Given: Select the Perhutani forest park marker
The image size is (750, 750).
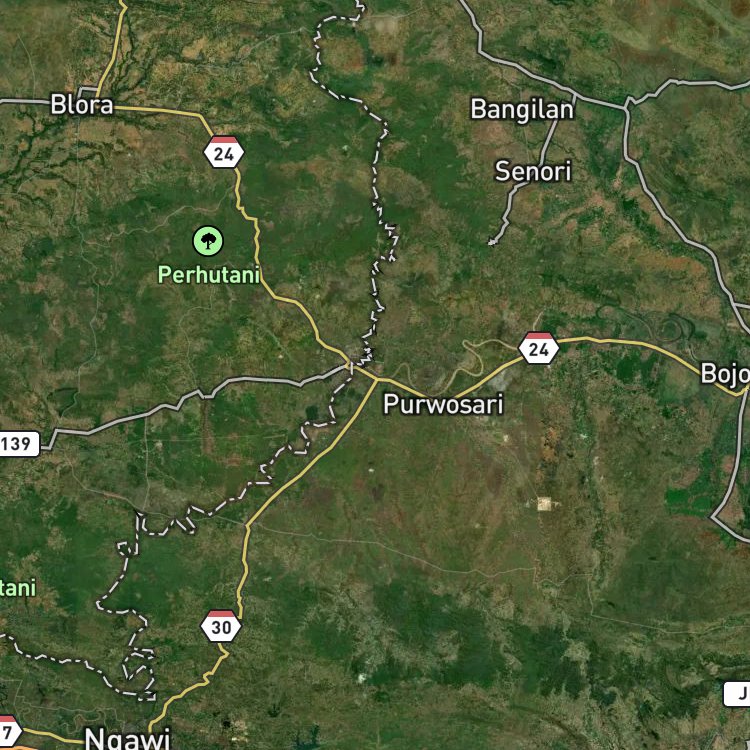Looking at the screenshot, I should [208, 241].
